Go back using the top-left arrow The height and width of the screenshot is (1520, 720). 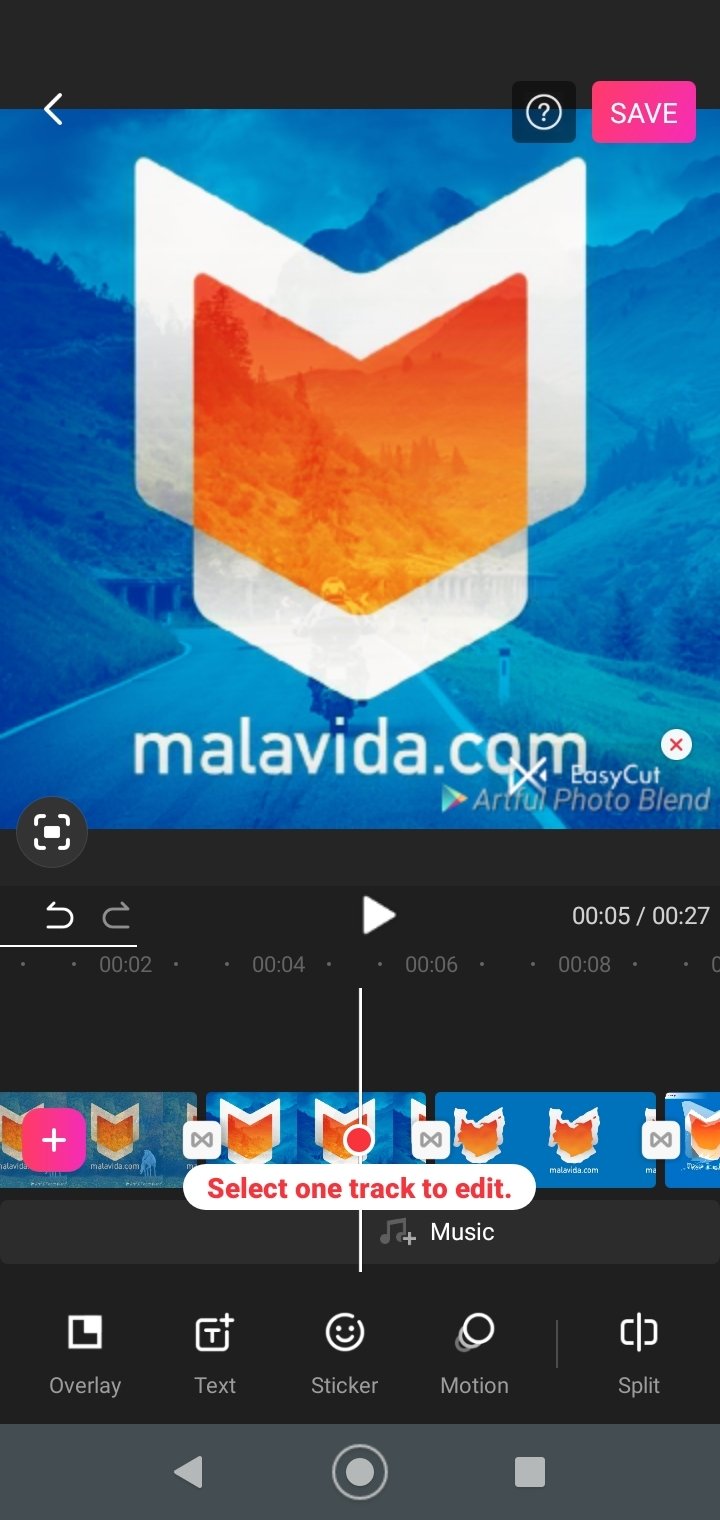(x=53, y=110)
